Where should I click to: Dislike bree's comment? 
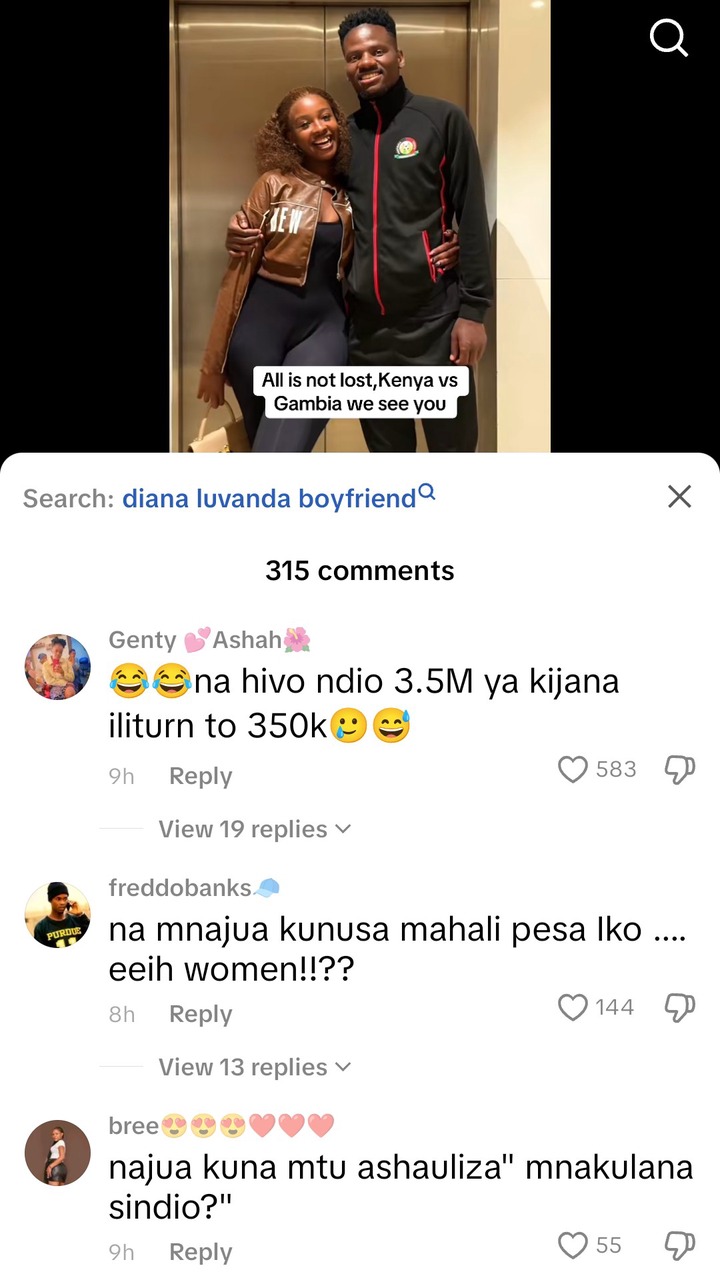pyautogui.click(x=679, y=1245)
